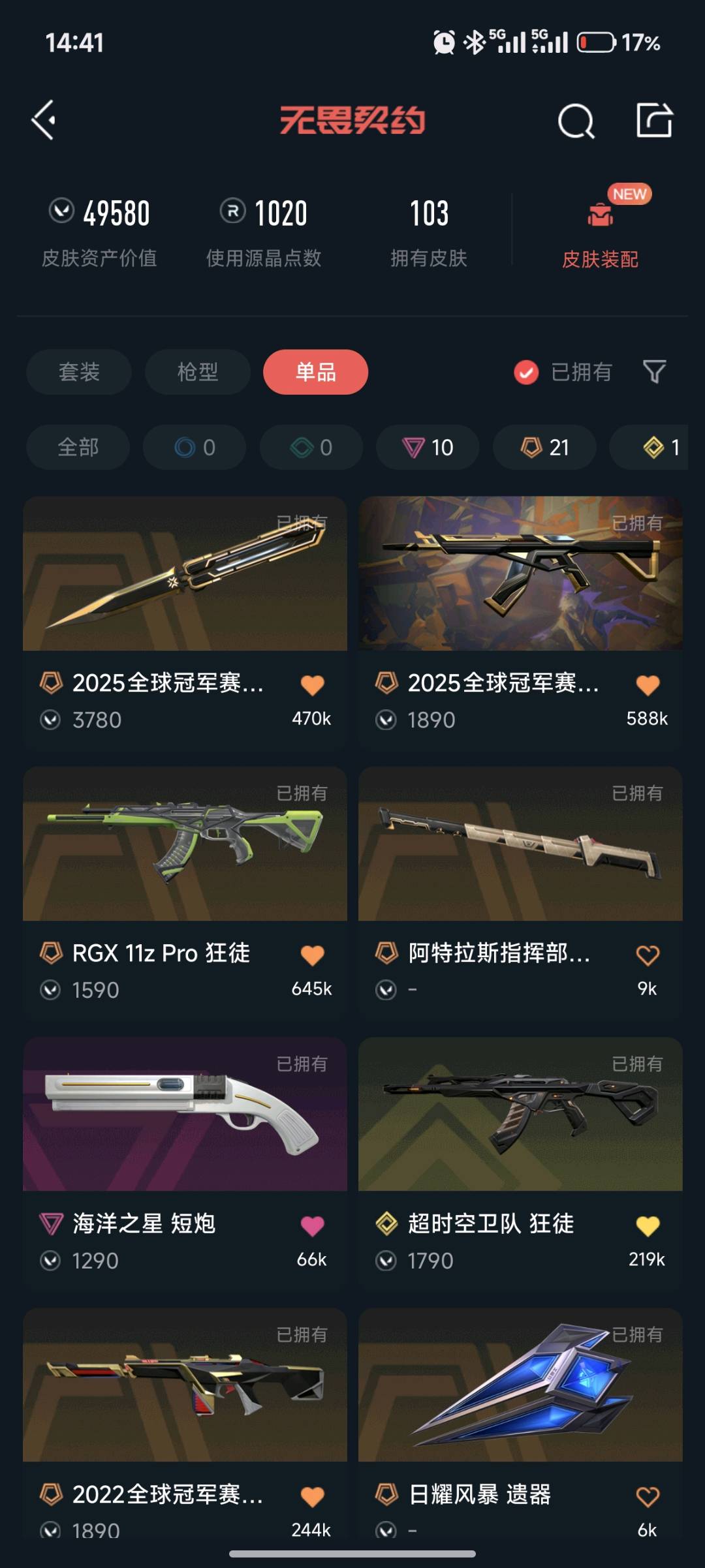
Task: Switch to the 套装 tab
Action: tap(79, 372)
